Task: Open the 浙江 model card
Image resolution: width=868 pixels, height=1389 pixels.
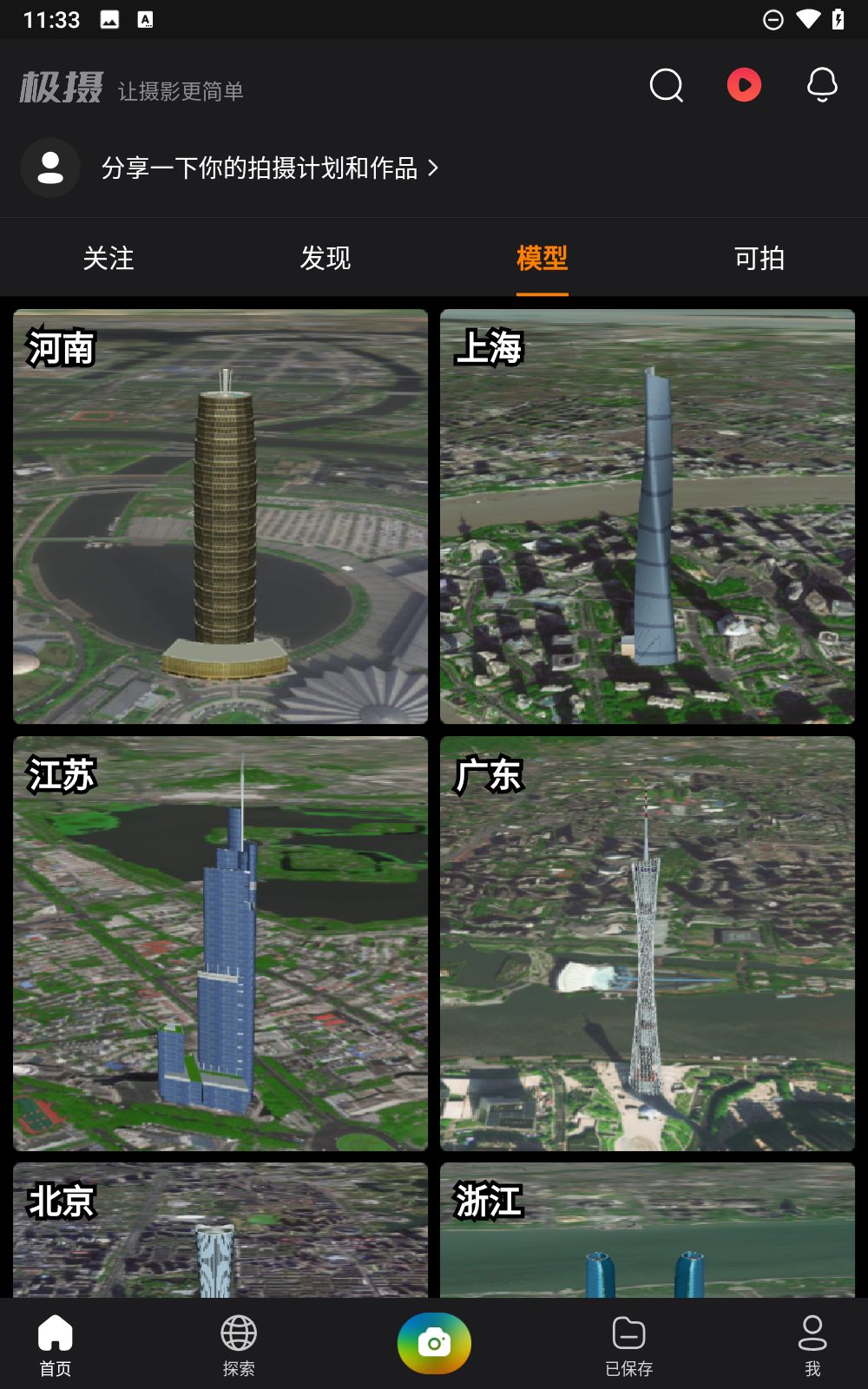Action: 648,1231
